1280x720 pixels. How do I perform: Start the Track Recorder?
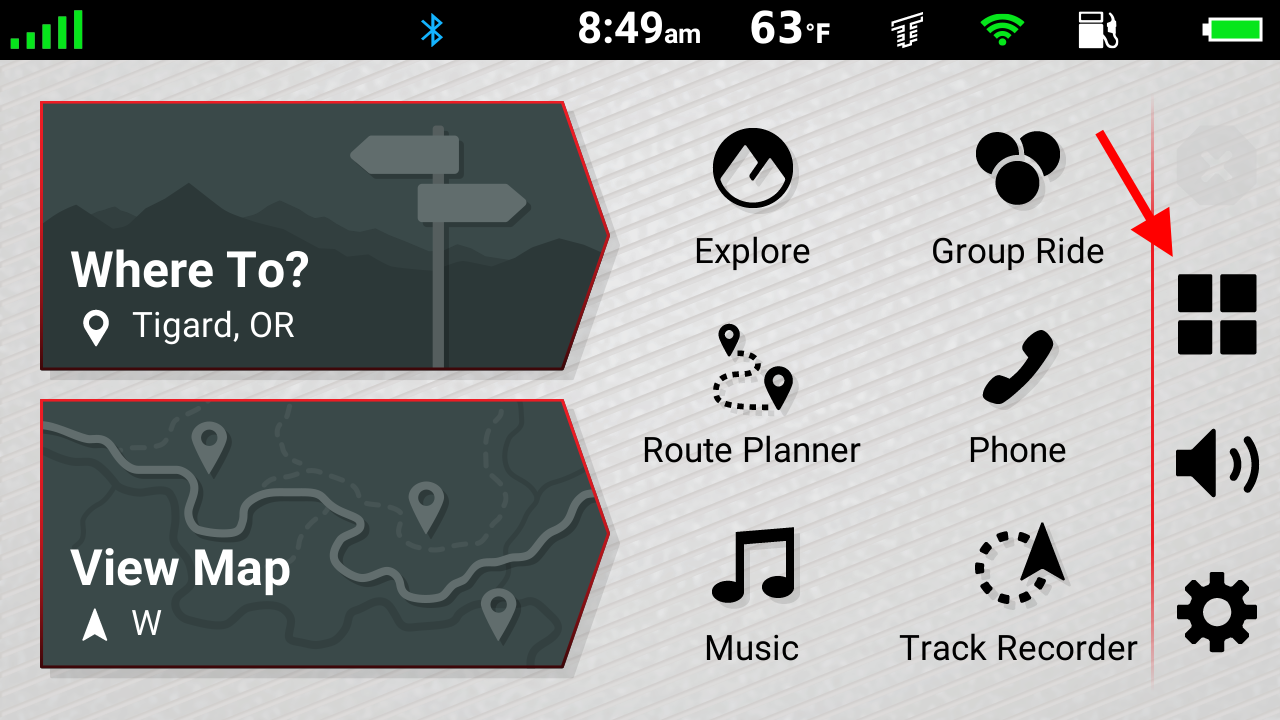1017,594
